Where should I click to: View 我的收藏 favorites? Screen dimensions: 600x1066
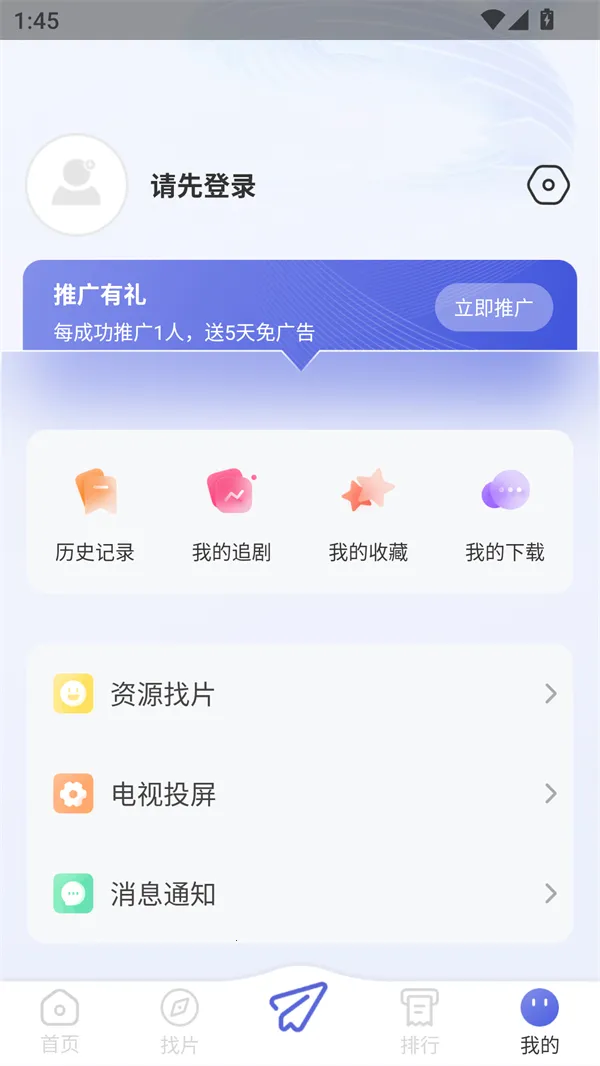[x=368, y=514]
